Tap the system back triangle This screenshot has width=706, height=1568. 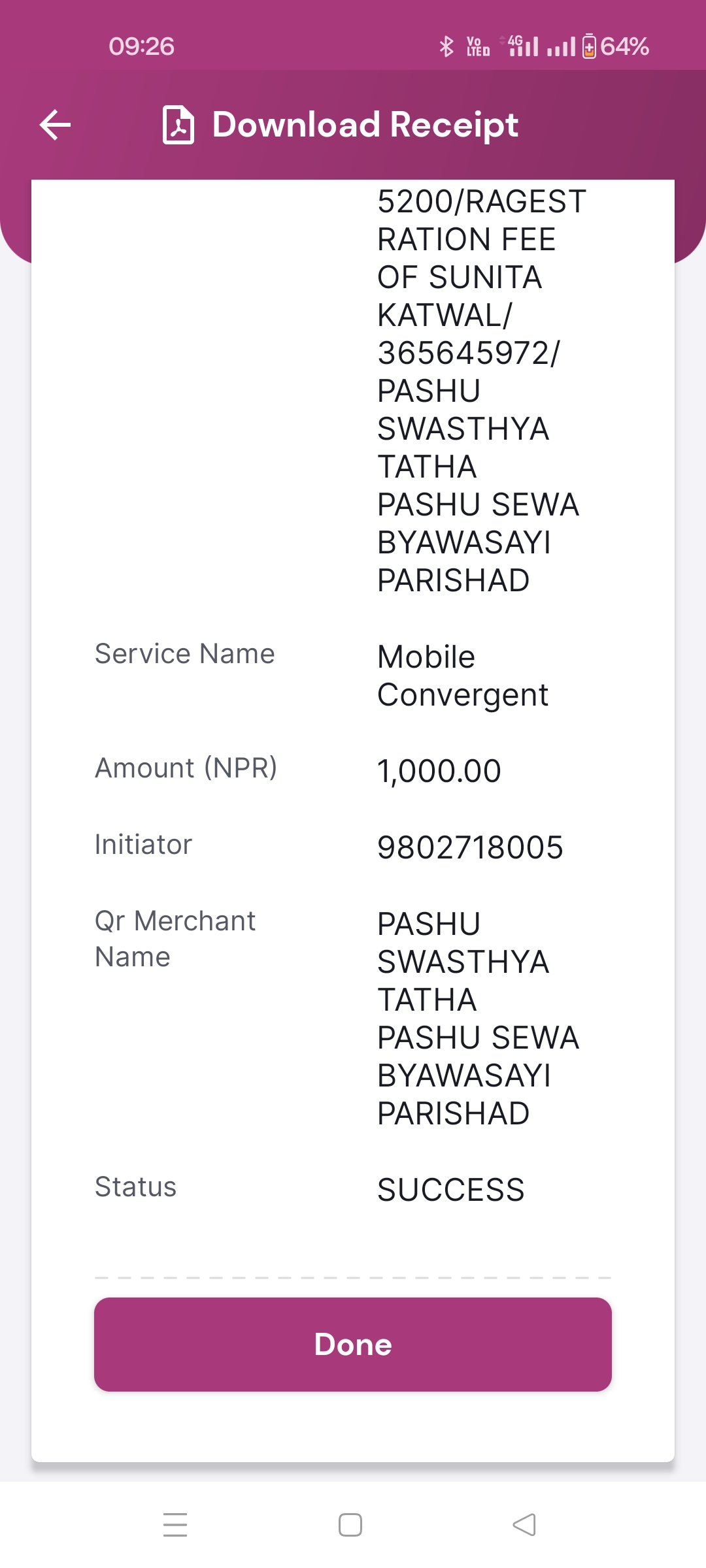[524, 1525]
